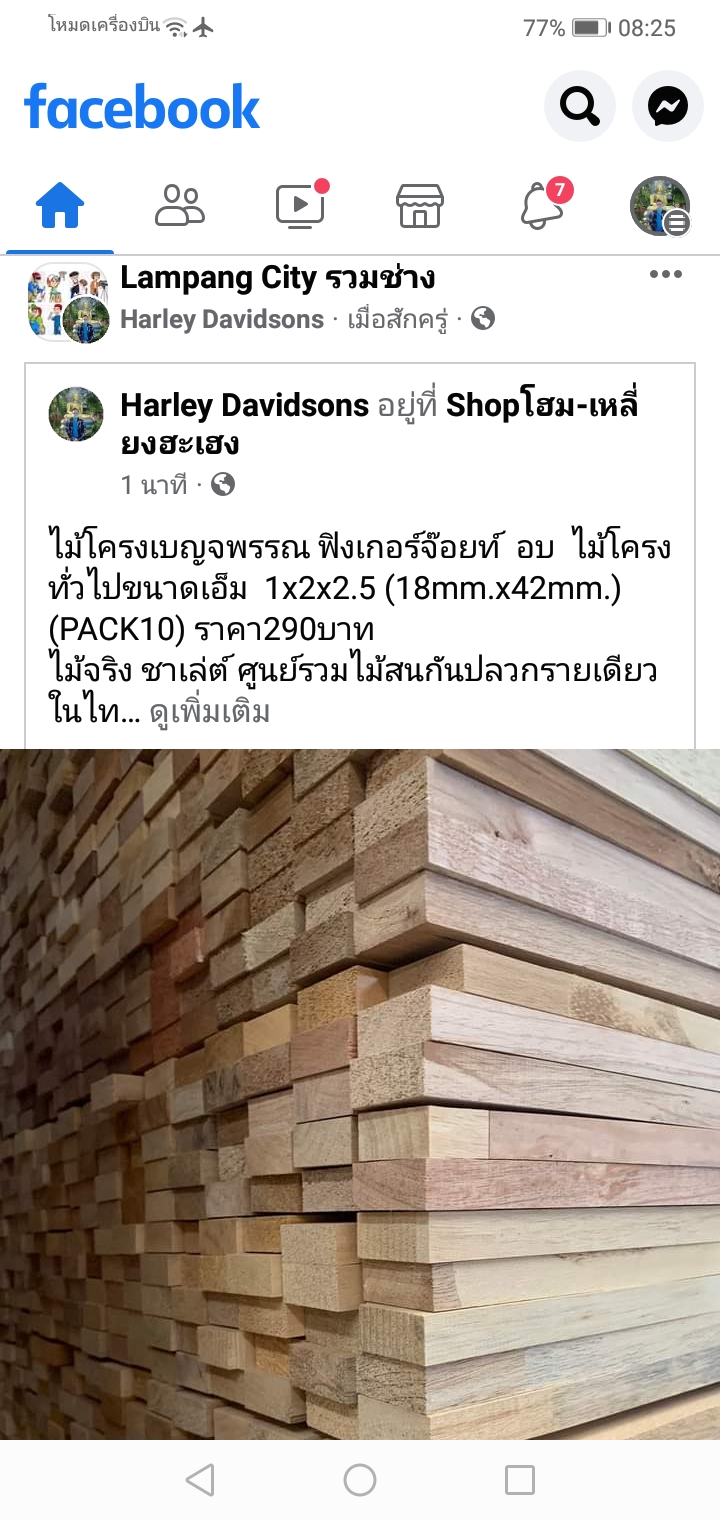The height and width of the screenshot is (1520, 720).
Task: Open Facebook search
Action: (579, 105)
